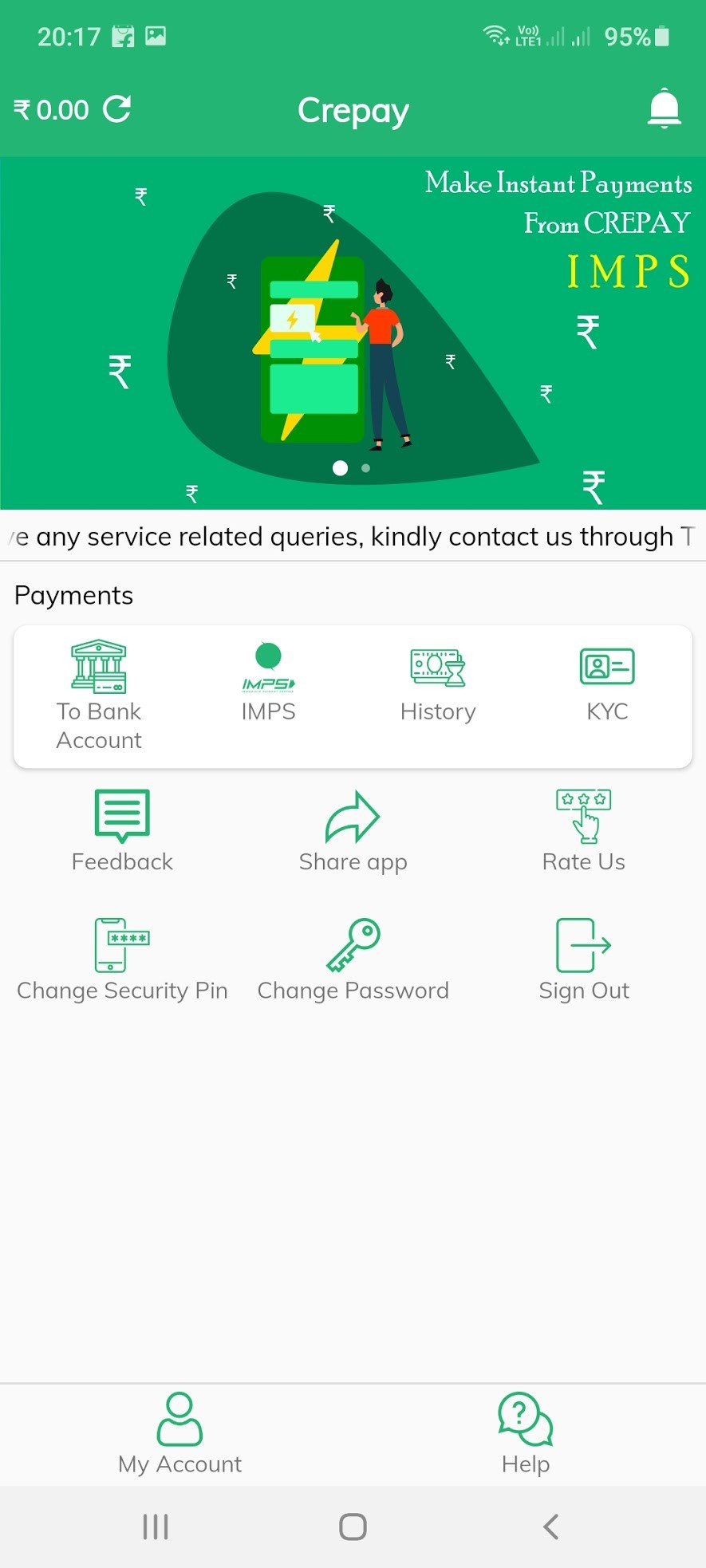Refresh the wallet balance
Image resolution: width=706 pixels, height=1568 pixels.
(x=117, y=109)
